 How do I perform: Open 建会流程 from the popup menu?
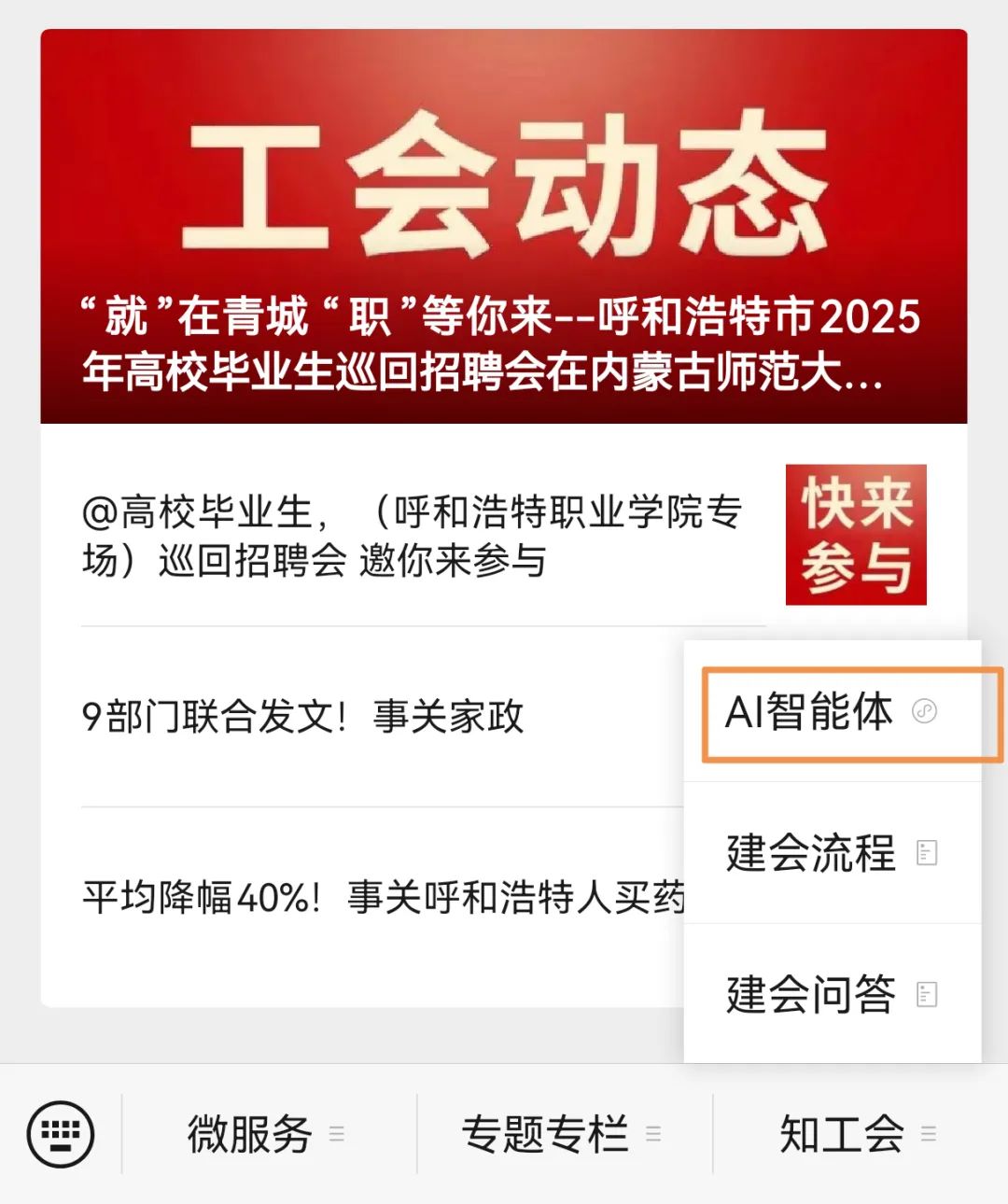831,853
